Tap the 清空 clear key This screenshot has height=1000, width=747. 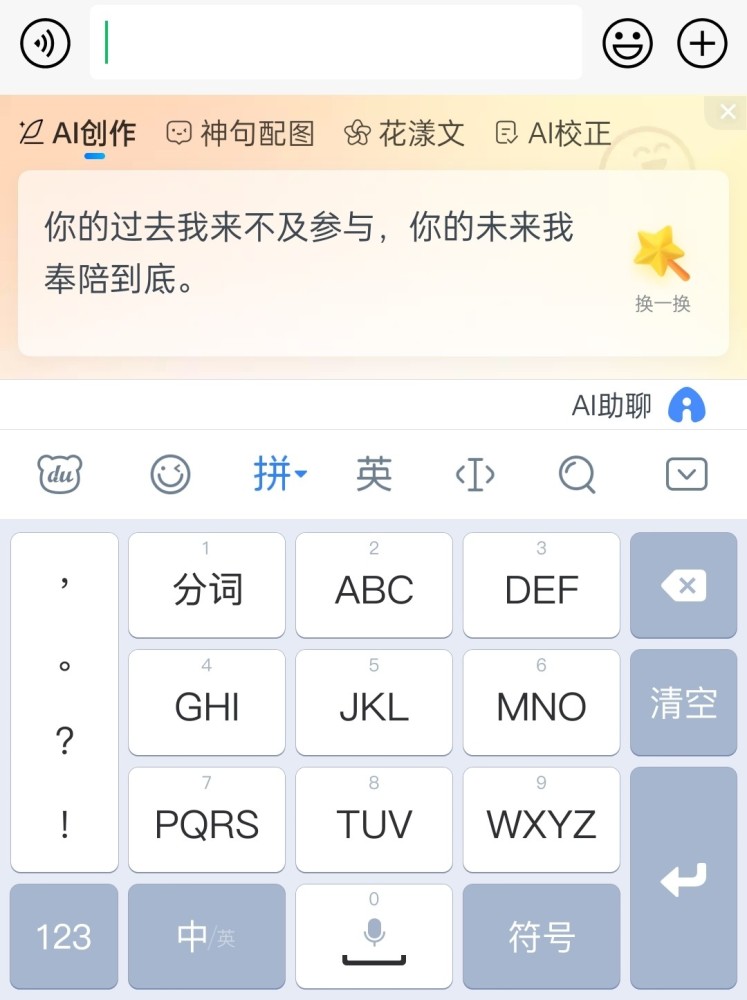click(684, 702)
